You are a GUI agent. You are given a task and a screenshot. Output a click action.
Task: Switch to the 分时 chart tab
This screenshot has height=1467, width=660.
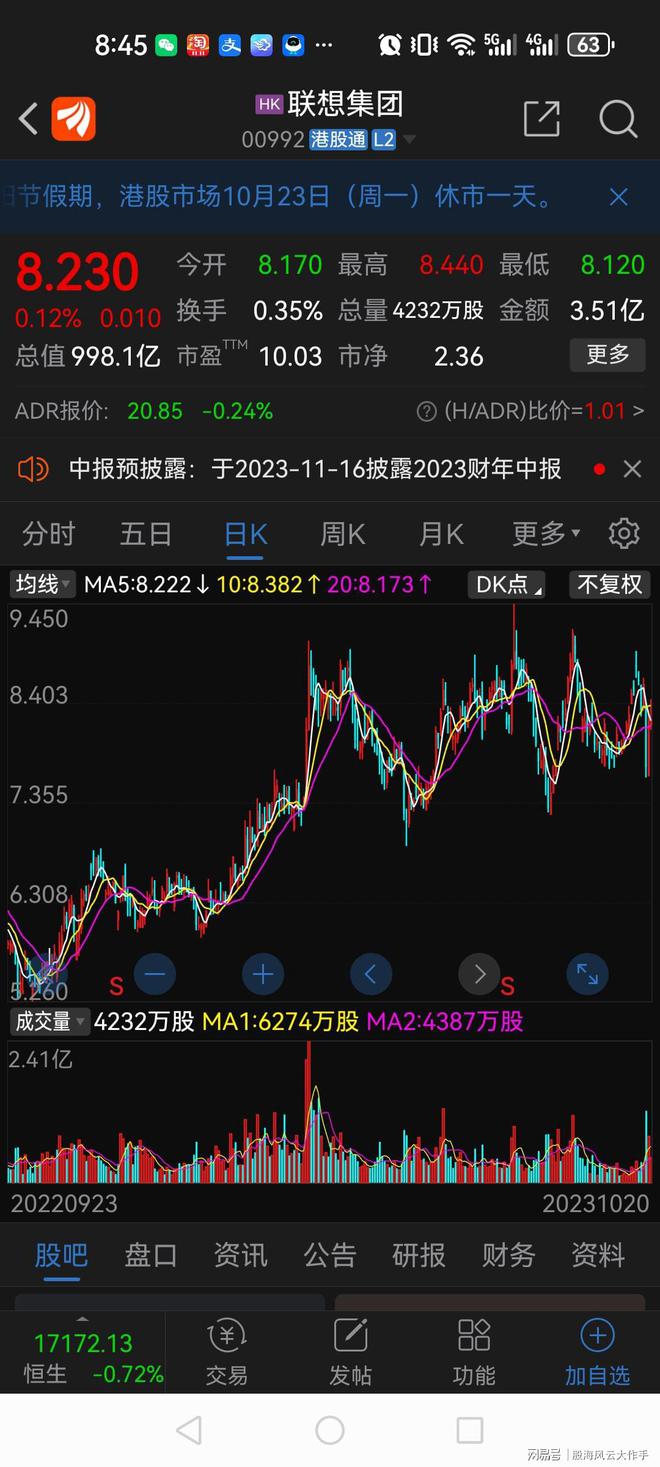[49, 533]
